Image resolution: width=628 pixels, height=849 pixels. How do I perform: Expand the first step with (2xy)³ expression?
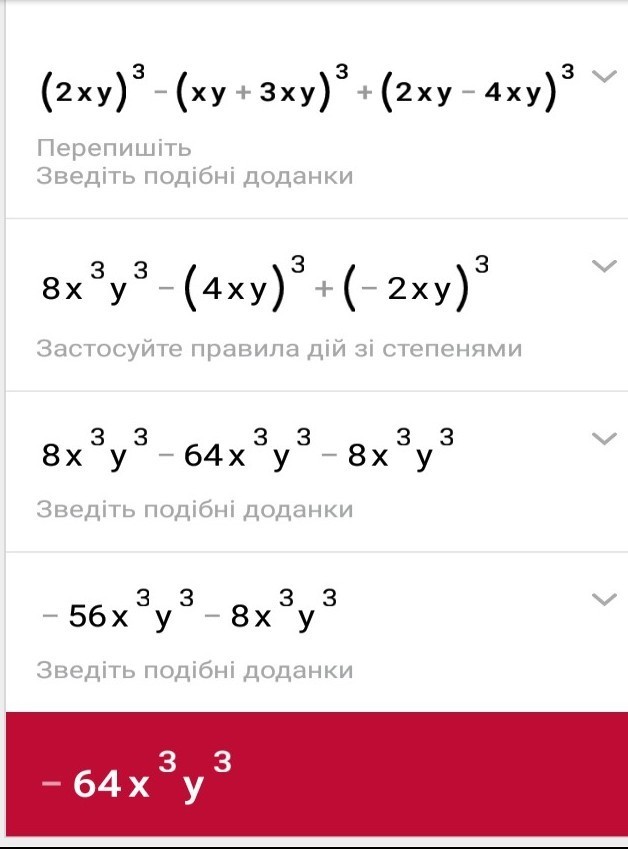coord(603,76)
